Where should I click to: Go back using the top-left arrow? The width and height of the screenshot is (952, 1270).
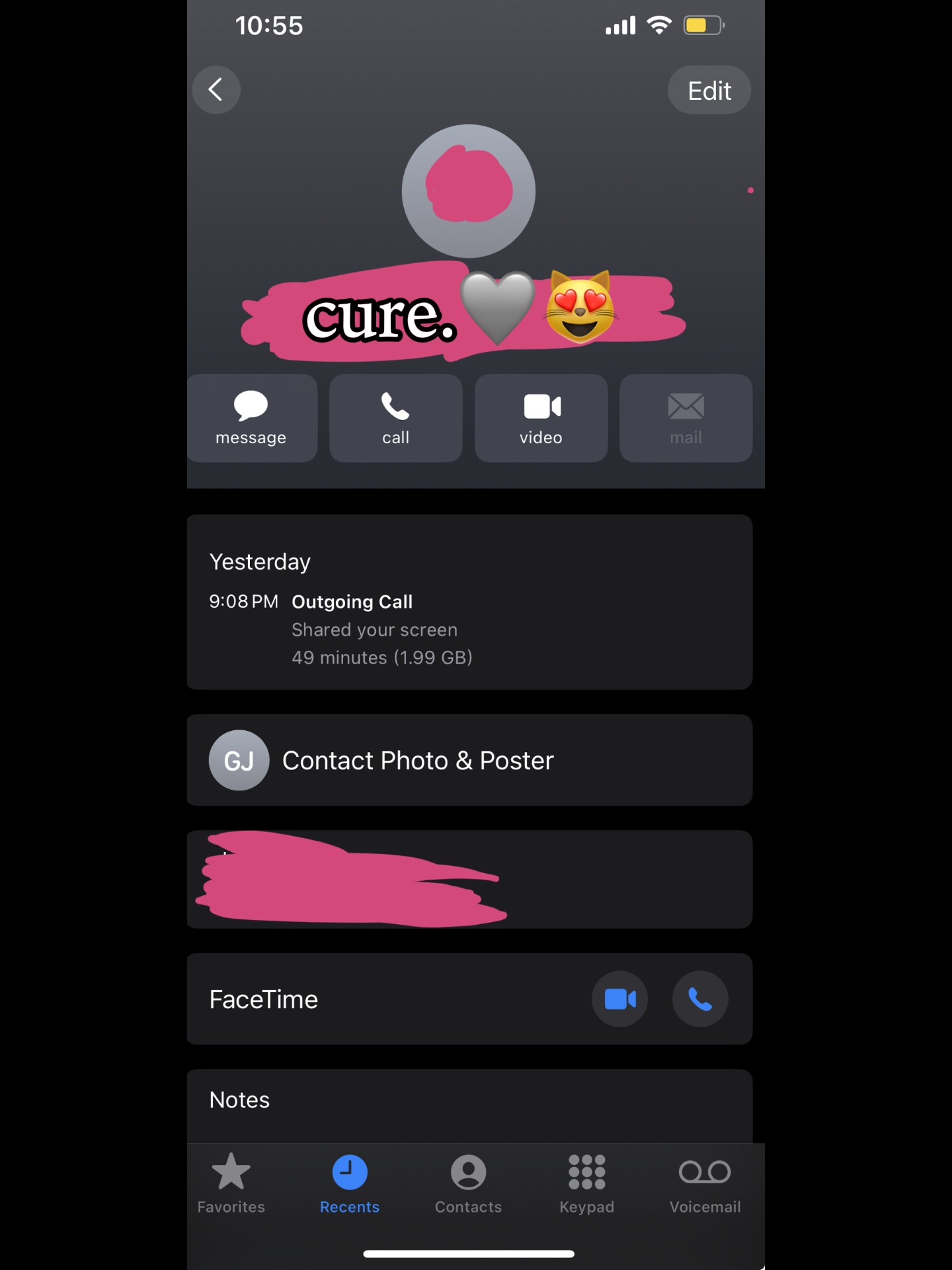216,89
